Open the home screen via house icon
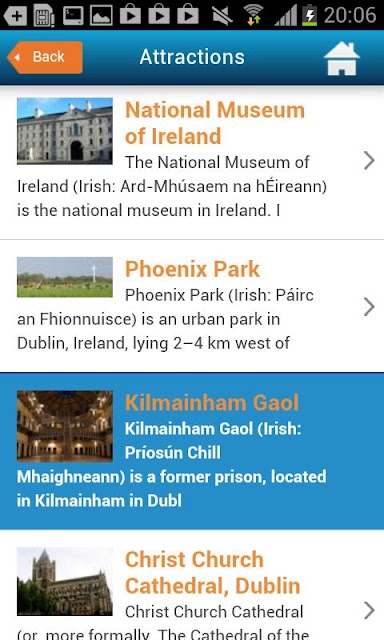Image resolution: width=384 pixels, height=640 pixels. coord(342,58)
